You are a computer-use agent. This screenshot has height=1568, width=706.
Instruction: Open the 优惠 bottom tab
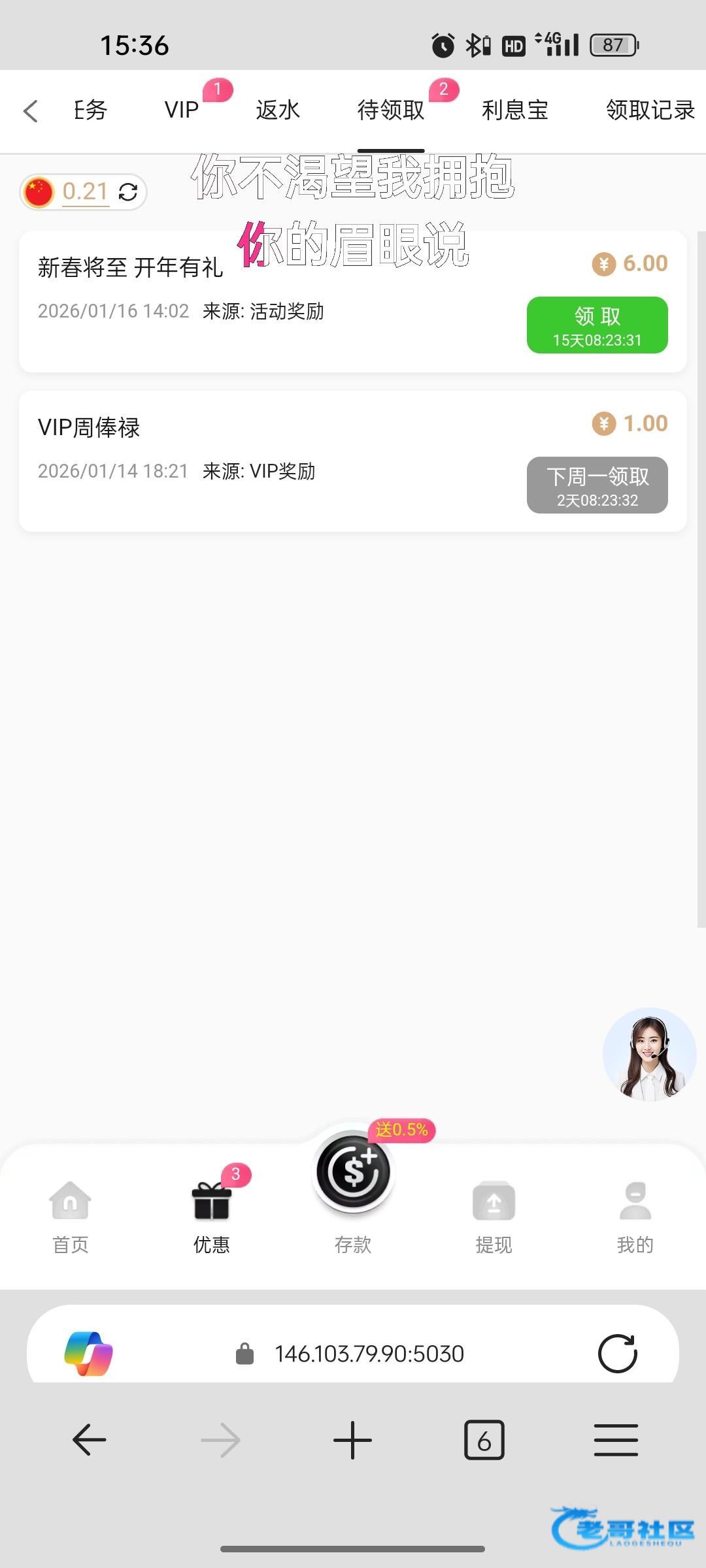coord(212,1217)
